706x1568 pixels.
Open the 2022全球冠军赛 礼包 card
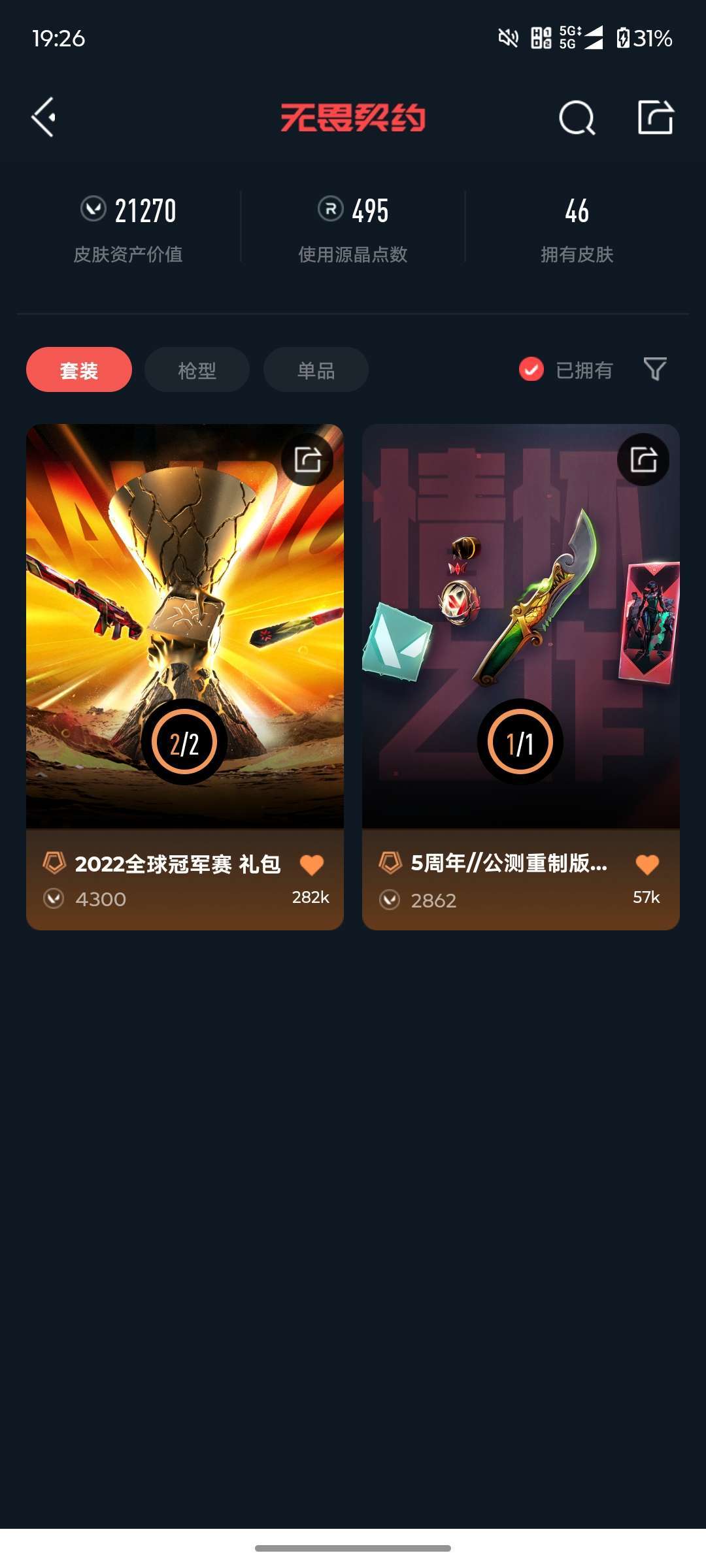(x=184, y=627)
